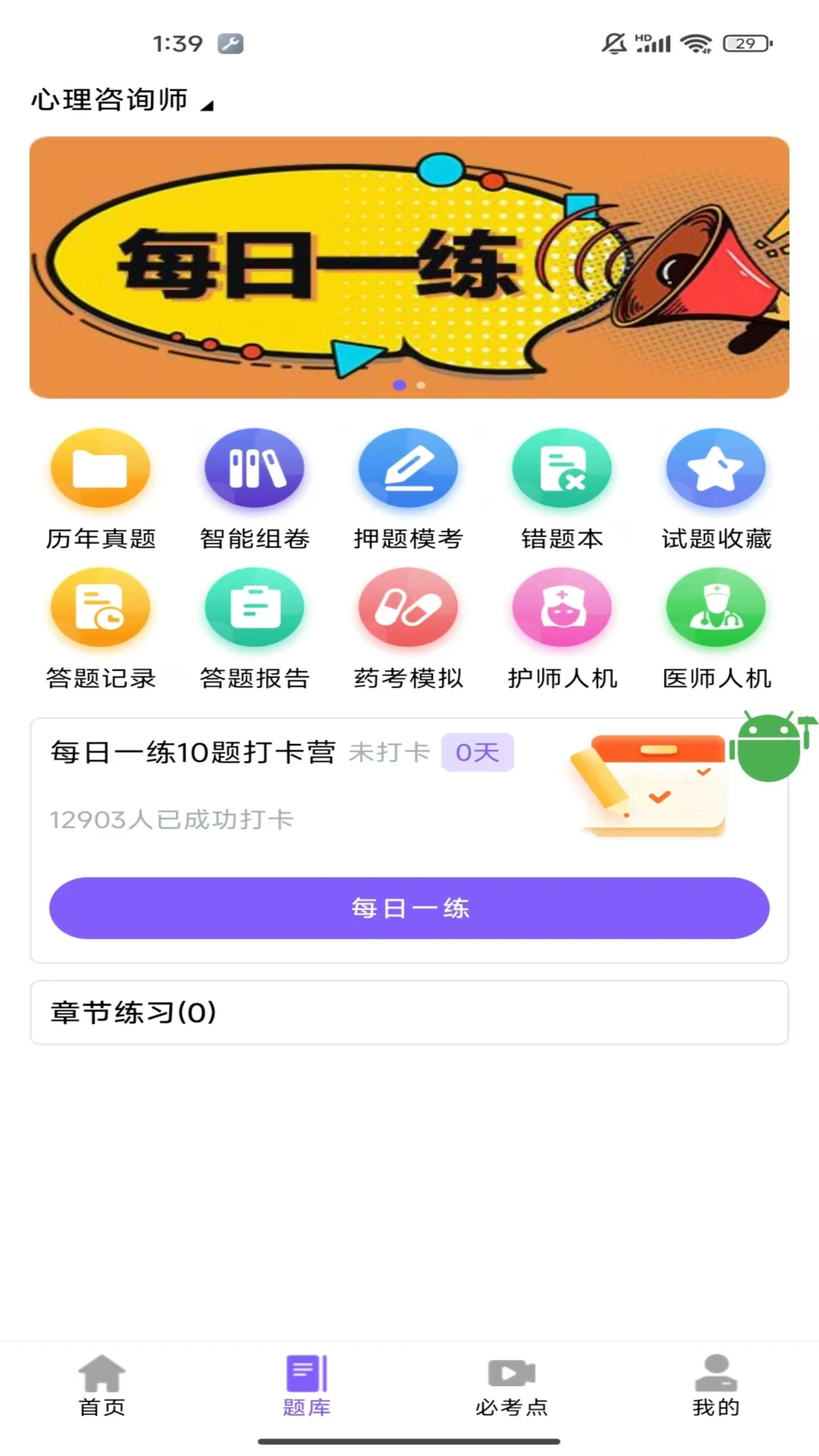Open the 押题模考 mock exam feature
Screen dimensions: 819x1456
pos(409,489)
